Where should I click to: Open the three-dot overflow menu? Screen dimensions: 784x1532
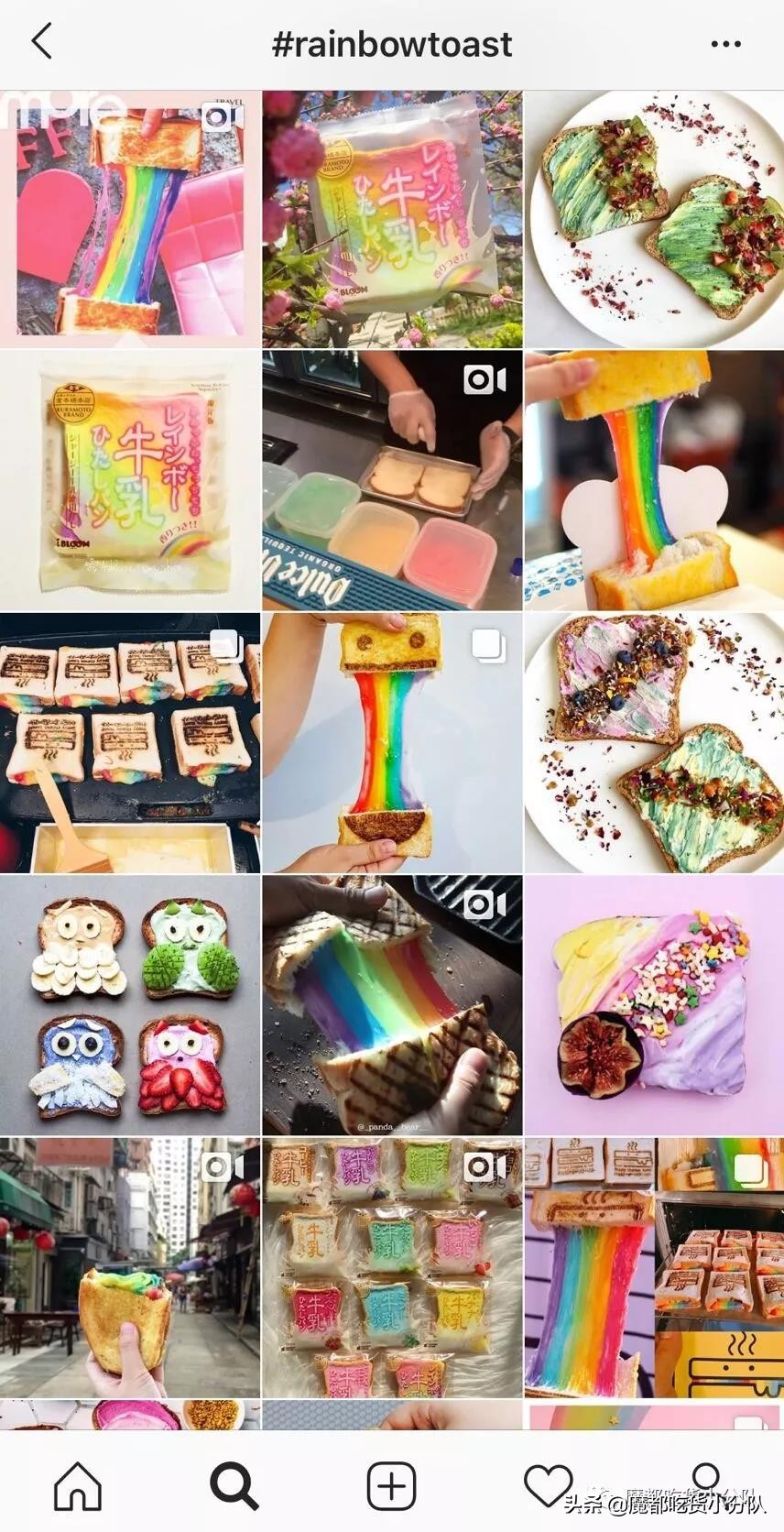(x=726, y=44)
